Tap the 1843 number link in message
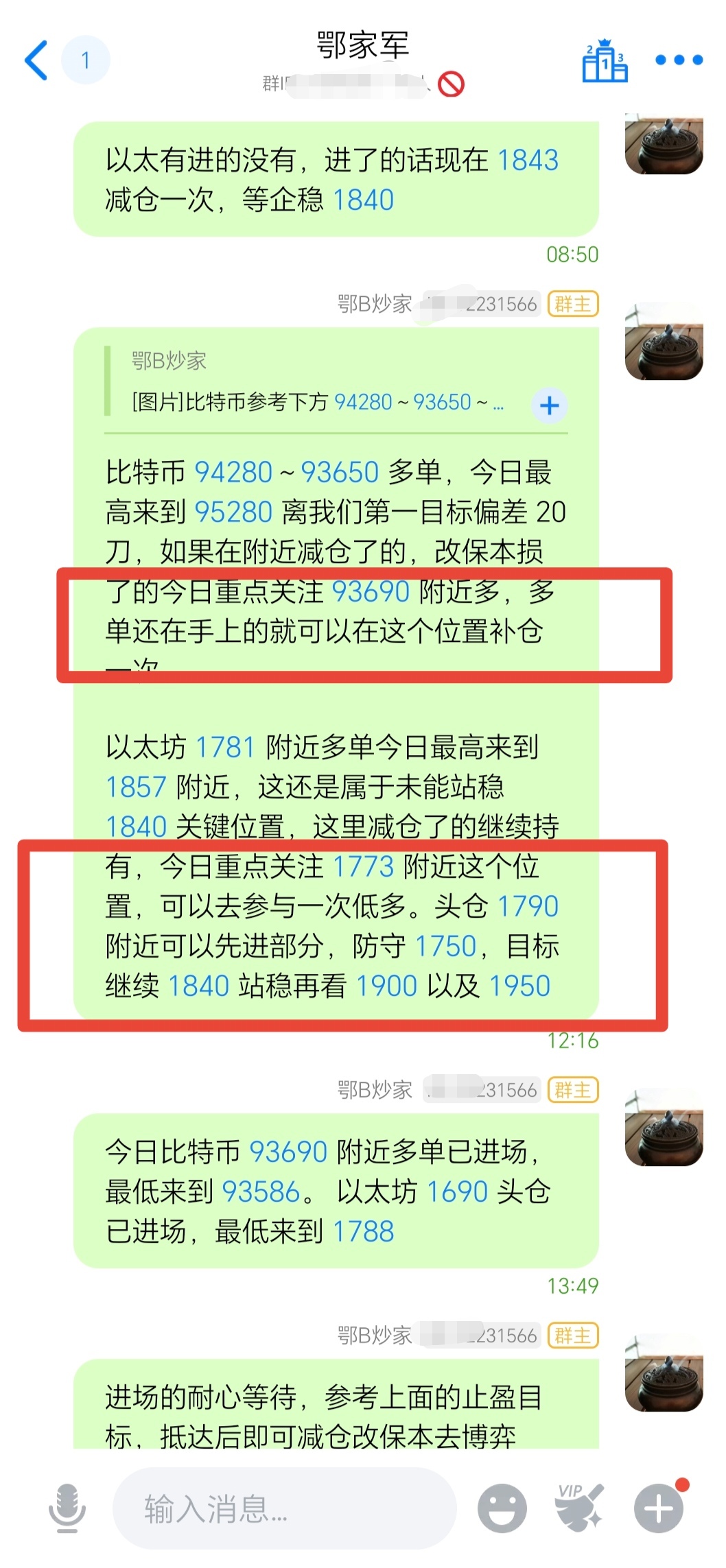 (x=527, y=161)
